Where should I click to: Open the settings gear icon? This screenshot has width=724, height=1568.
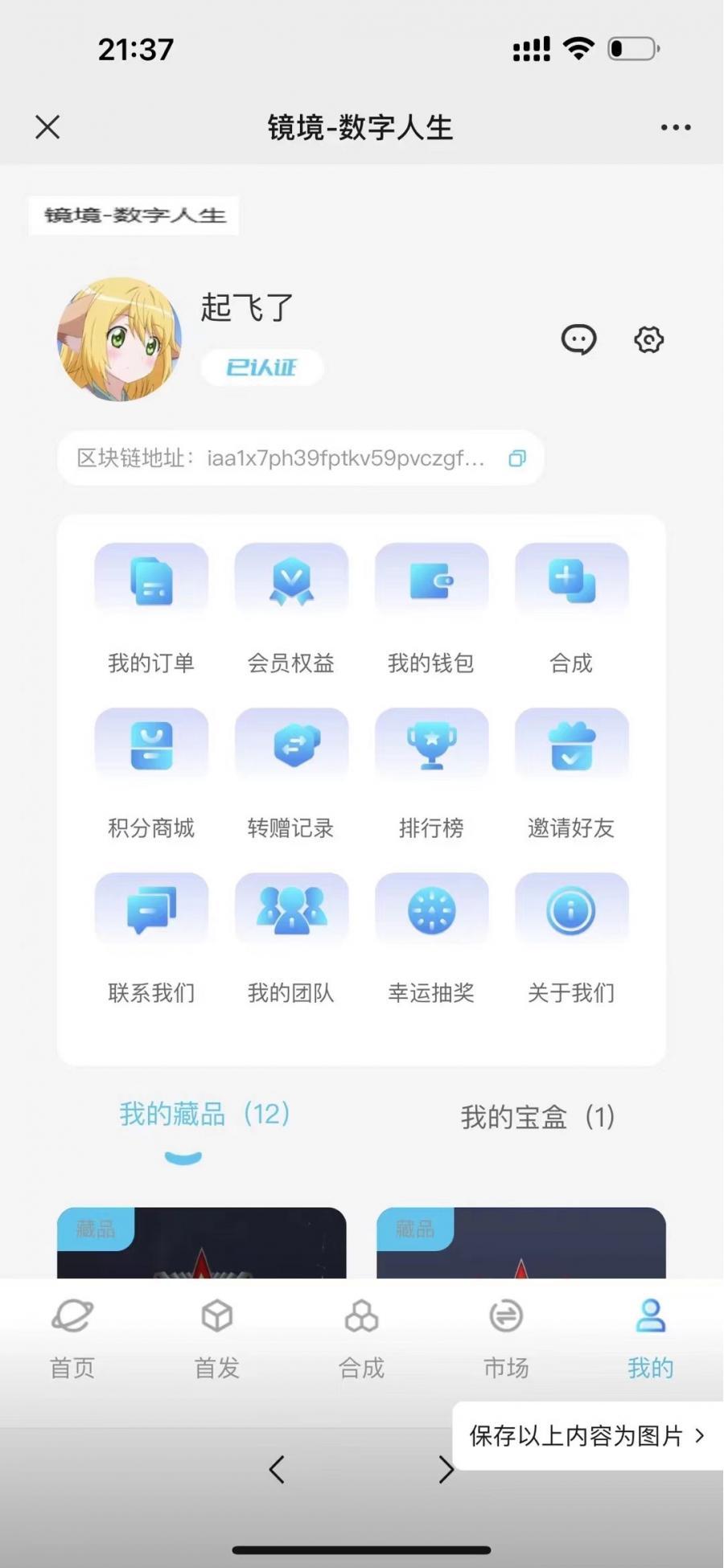point(648,339)
